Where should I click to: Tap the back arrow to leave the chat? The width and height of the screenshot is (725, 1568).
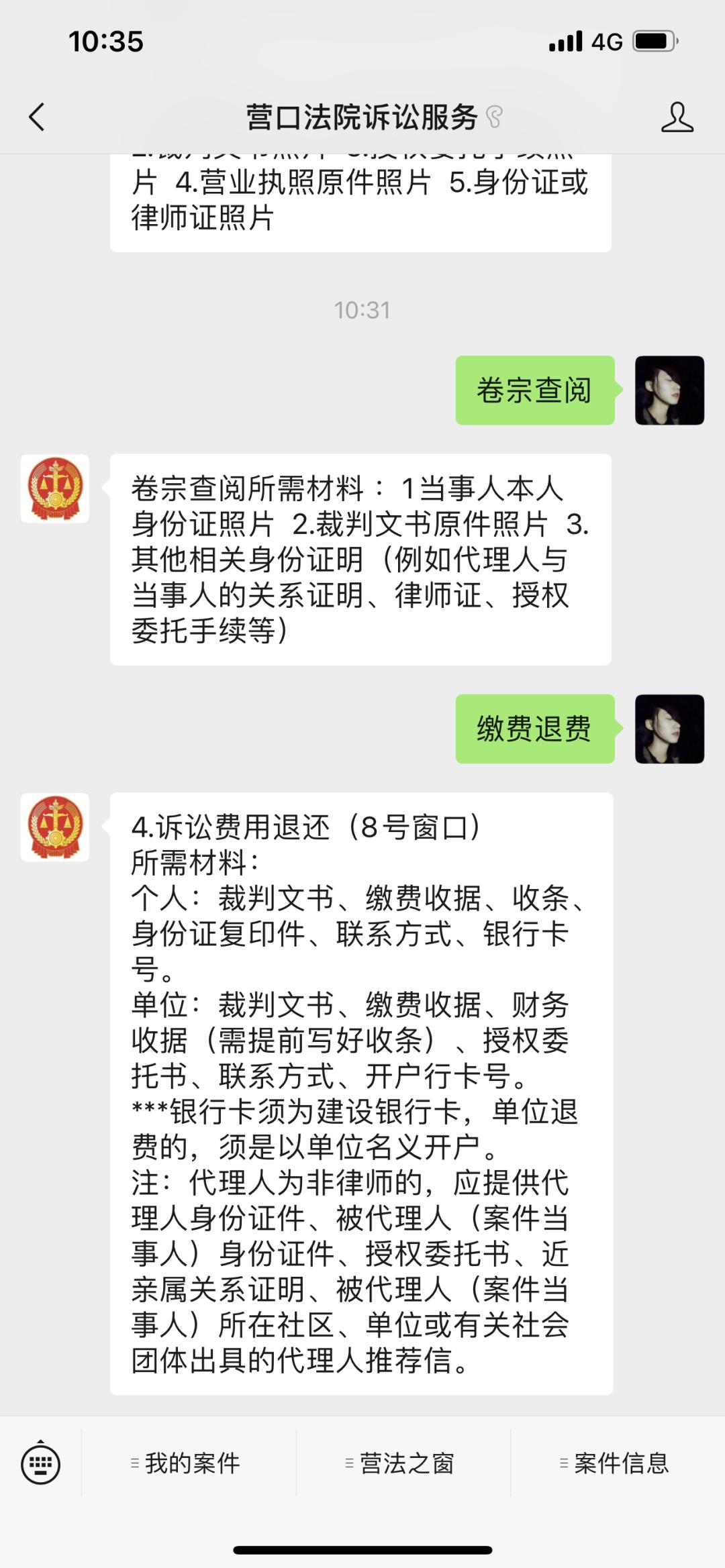click(37, 117)
